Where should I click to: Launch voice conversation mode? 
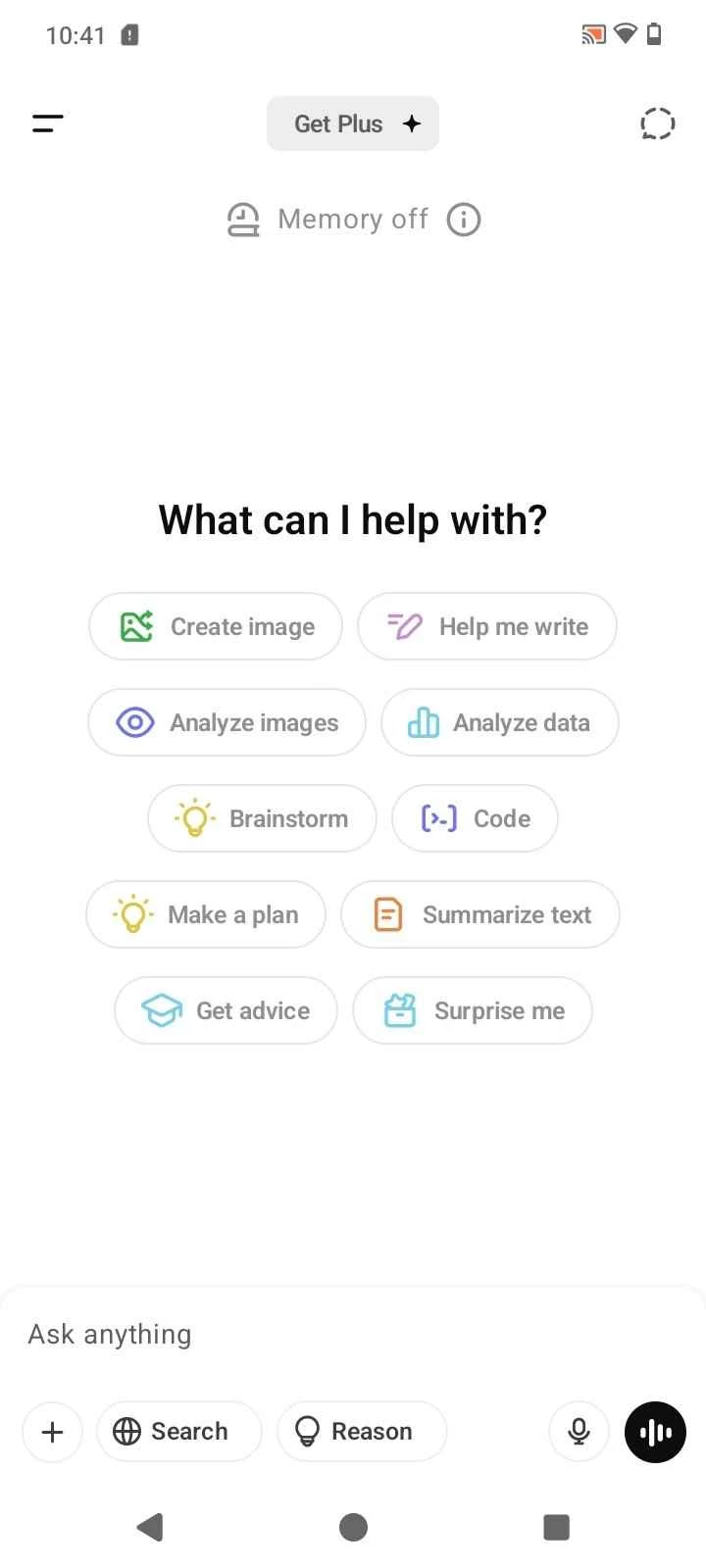[x=655, y=1432]
